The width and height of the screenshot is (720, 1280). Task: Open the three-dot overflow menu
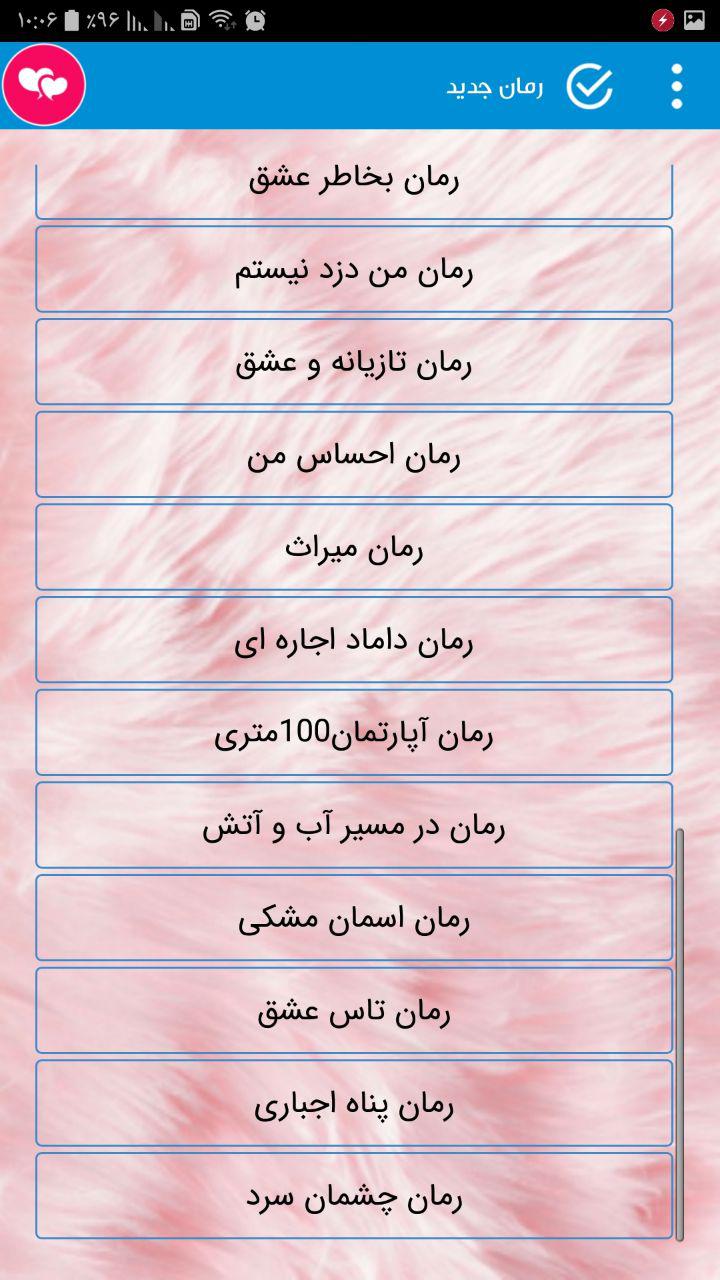click(676, 85)
